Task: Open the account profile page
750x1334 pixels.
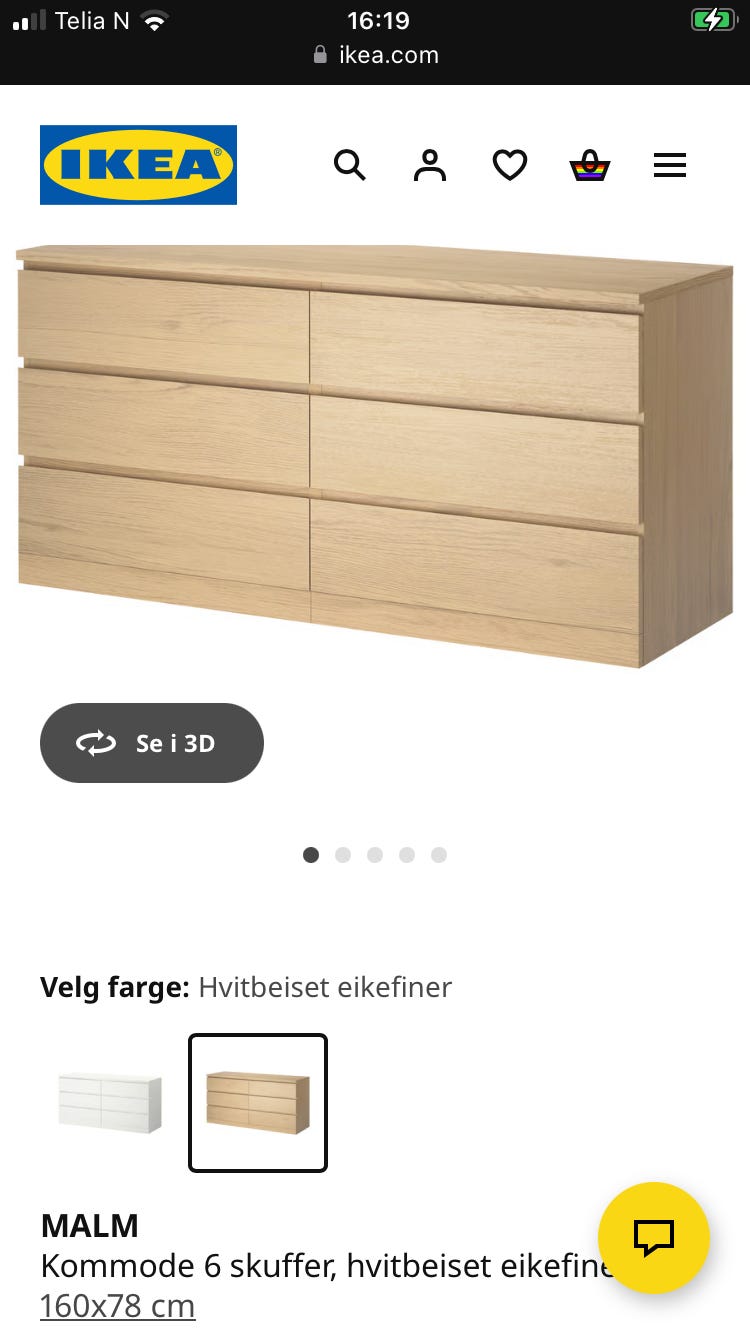Action: click(x=429, y=165)
